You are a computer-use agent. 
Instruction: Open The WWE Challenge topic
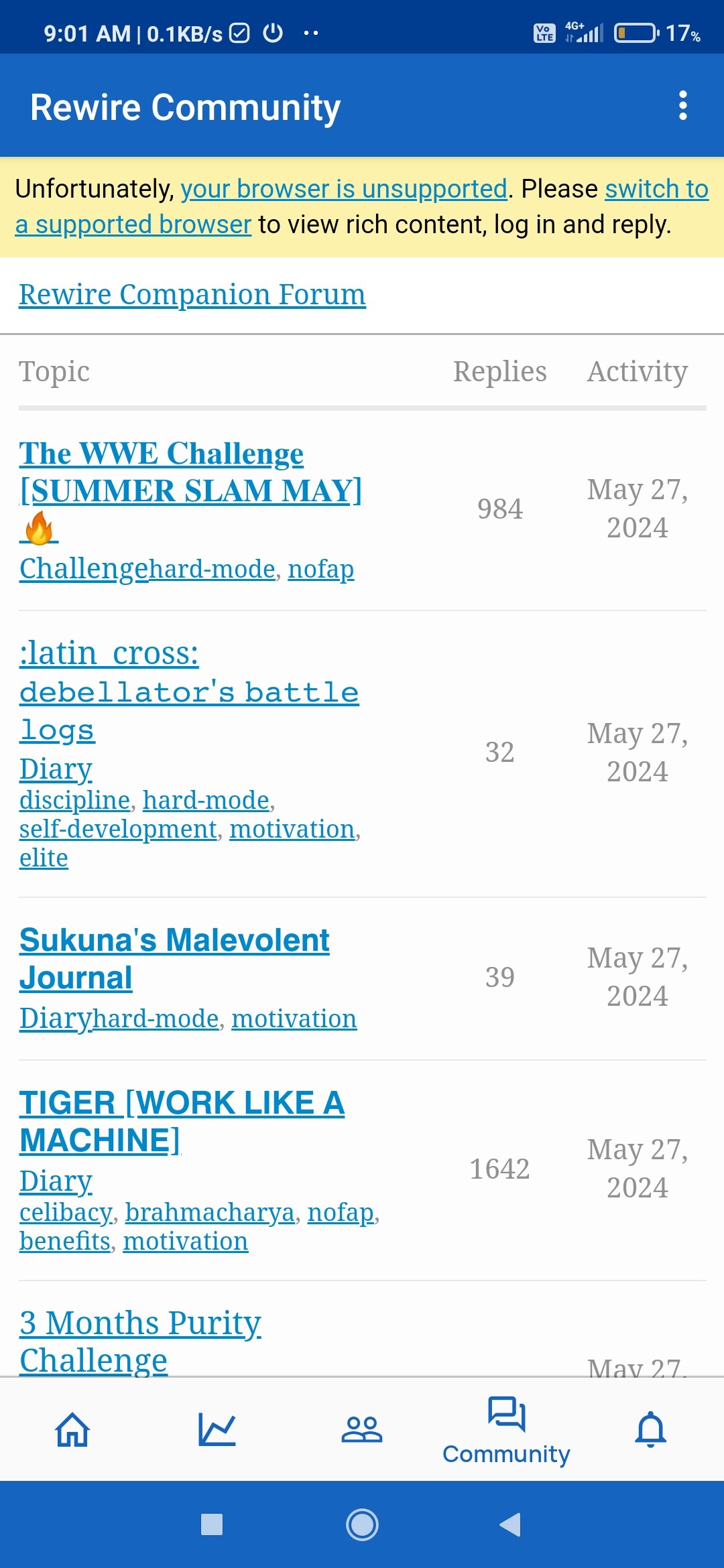pyautogui.click(x=191, y=491)
